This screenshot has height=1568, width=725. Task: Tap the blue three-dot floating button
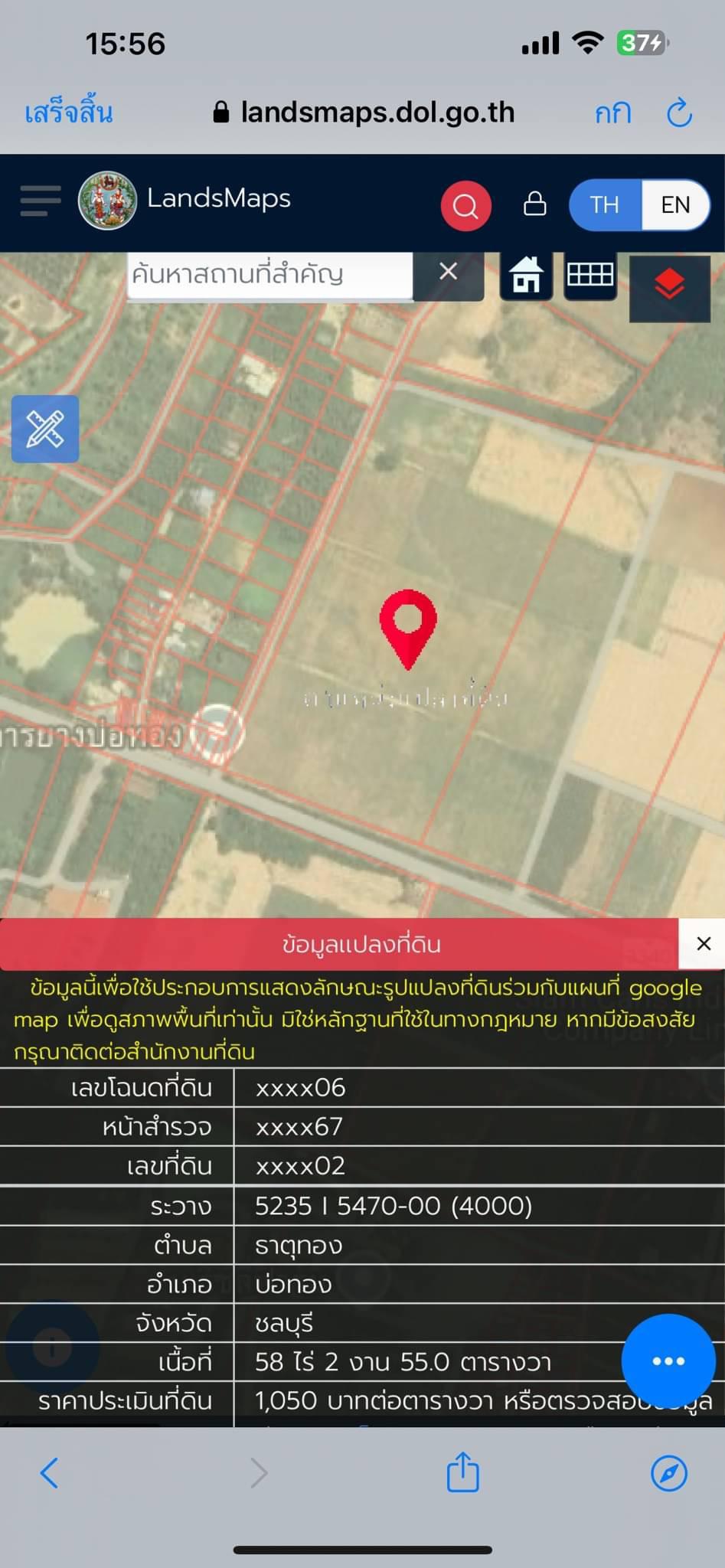[x=668, y=1361]
